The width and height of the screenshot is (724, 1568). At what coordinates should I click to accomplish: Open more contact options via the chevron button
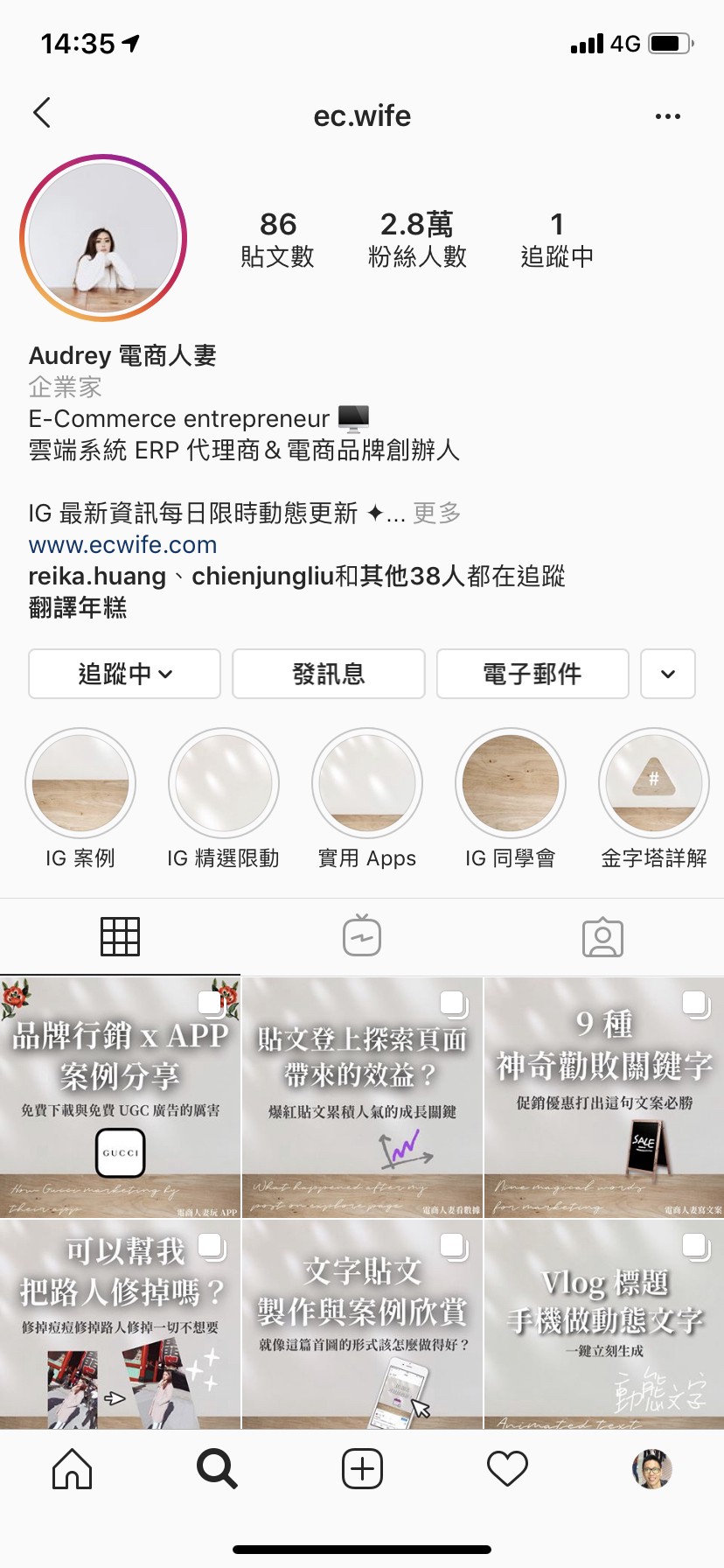point(668,674)
